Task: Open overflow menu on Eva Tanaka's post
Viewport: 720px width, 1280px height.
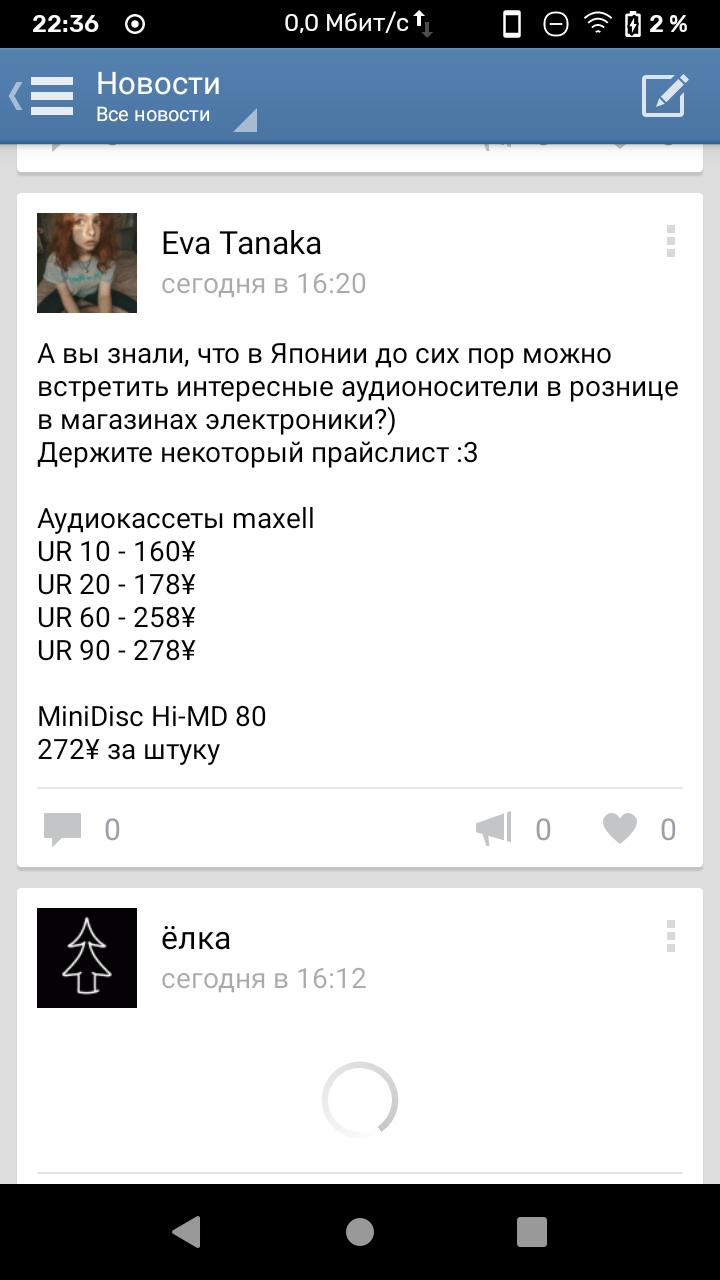Action: (671, 241)
